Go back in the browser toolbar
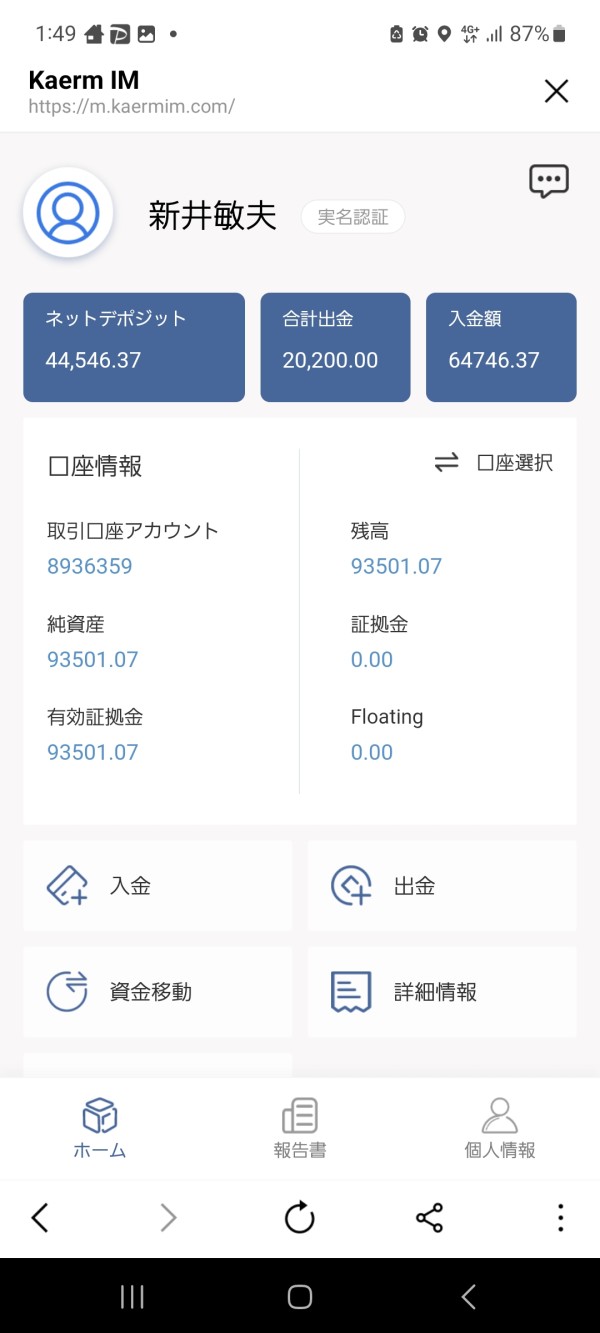600x1333 pixels. coord(40,1217)
